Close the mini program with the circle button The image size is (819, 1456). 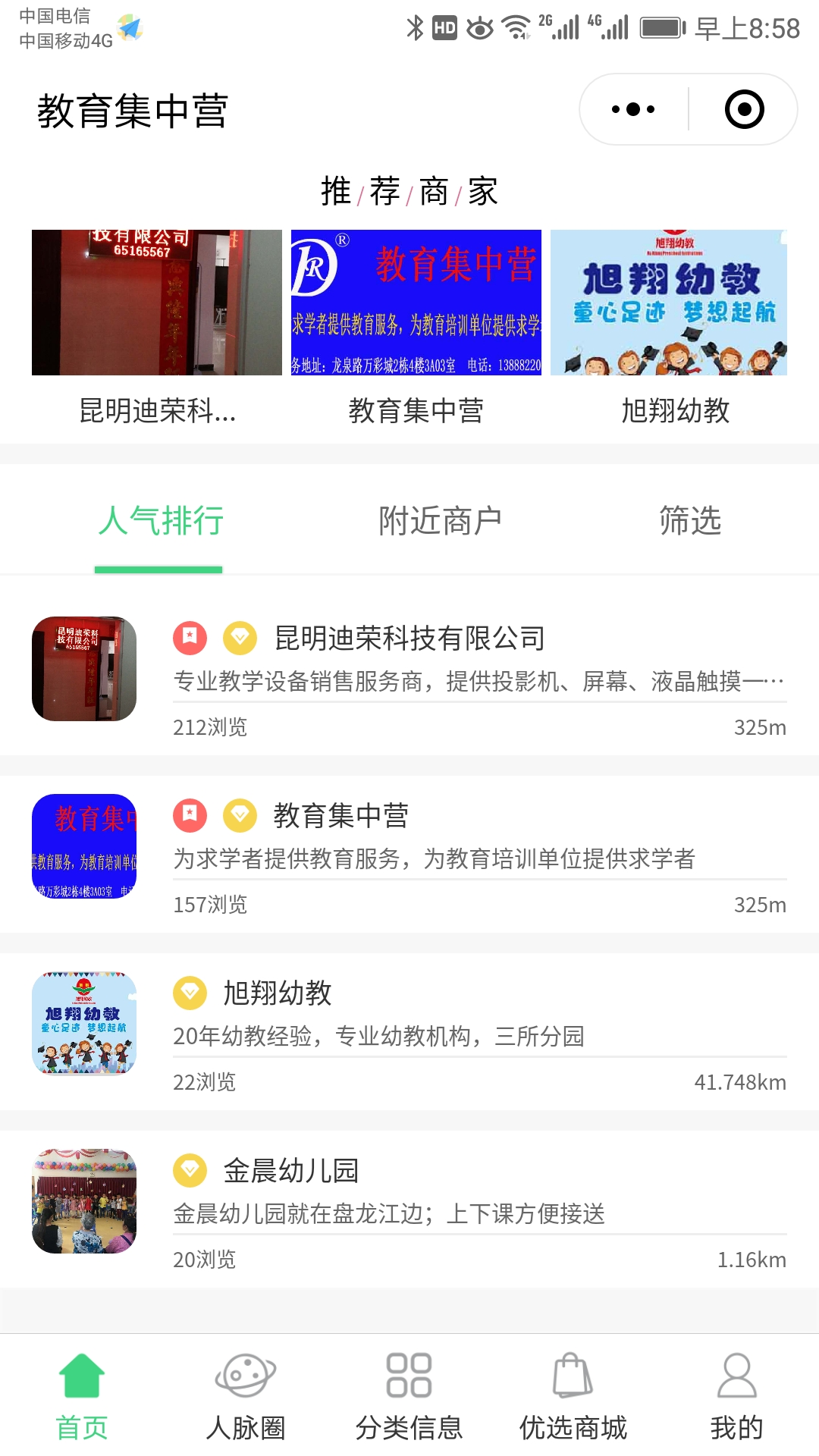click(x=744, y=109)
